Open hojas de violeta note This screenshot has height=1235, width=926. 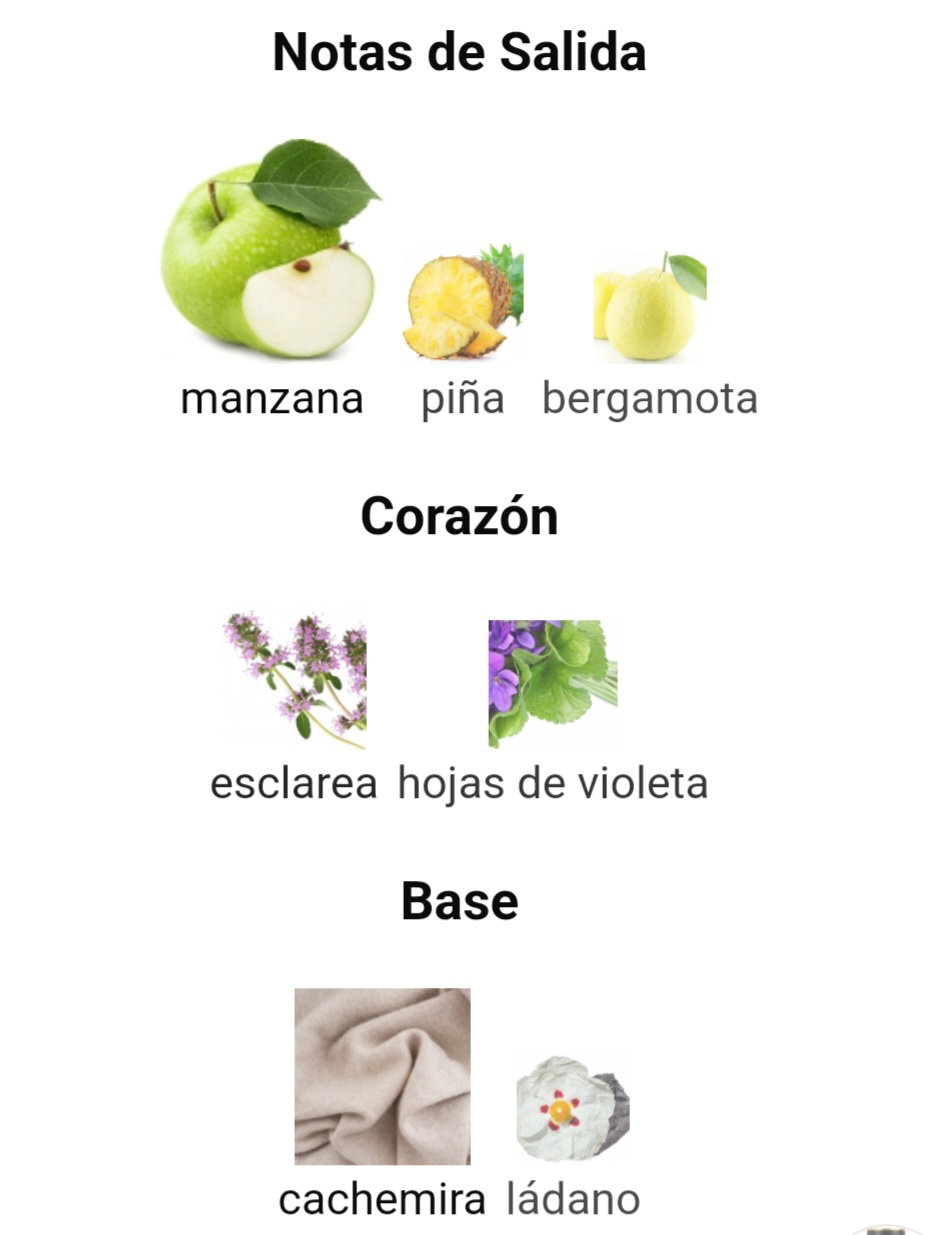[552, 685]
